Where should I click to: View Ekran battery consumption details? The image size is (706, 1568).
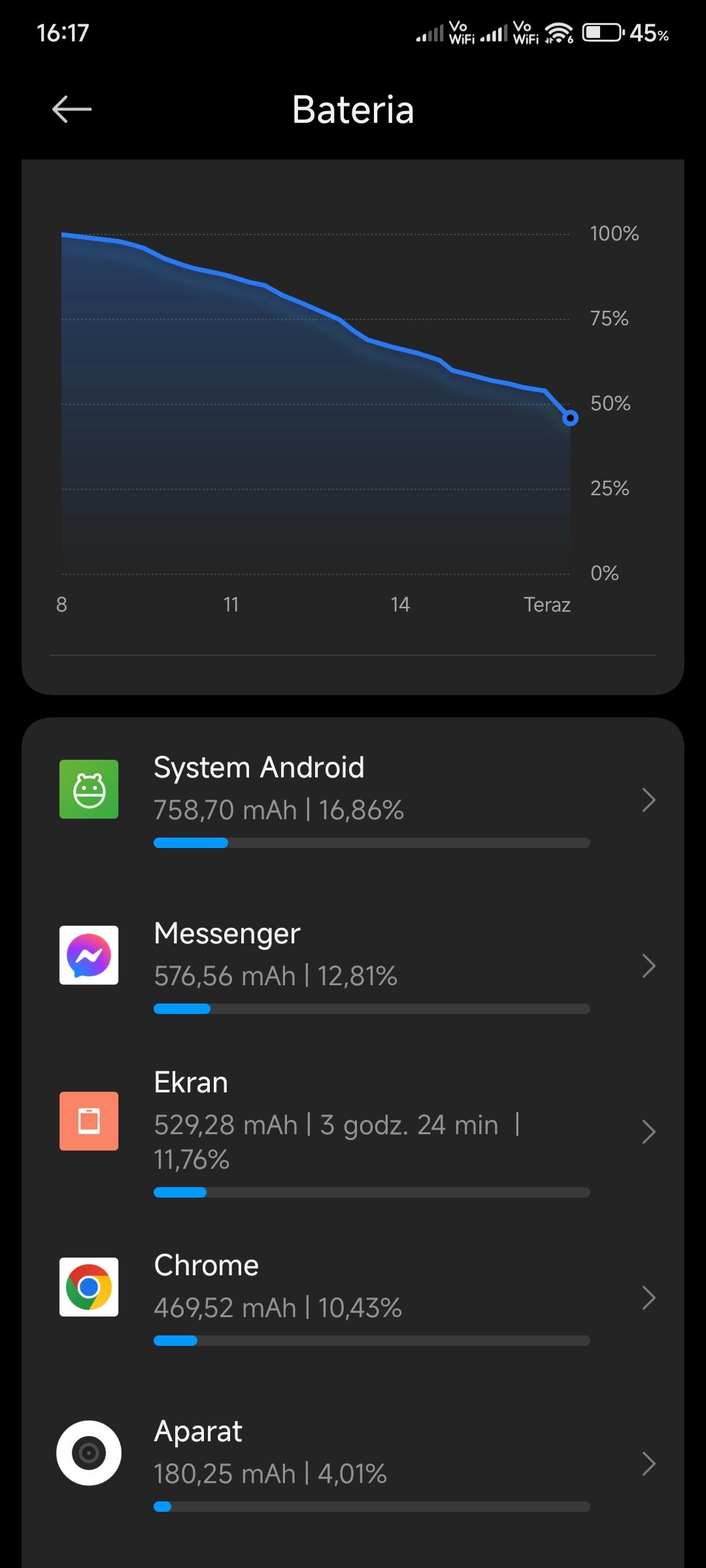(353, 1130)
